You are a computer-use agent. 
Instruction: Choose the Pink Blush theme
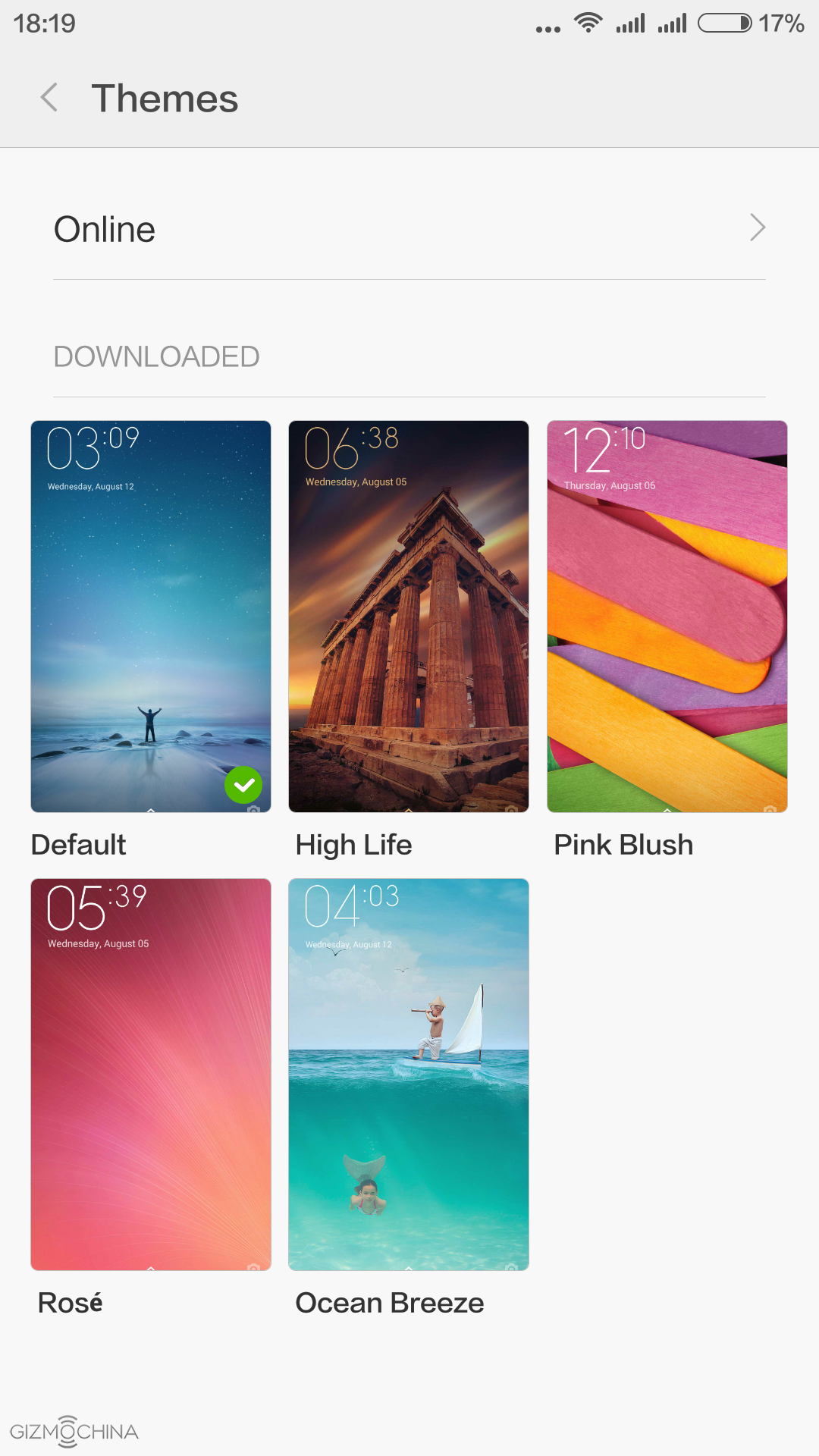667,616
